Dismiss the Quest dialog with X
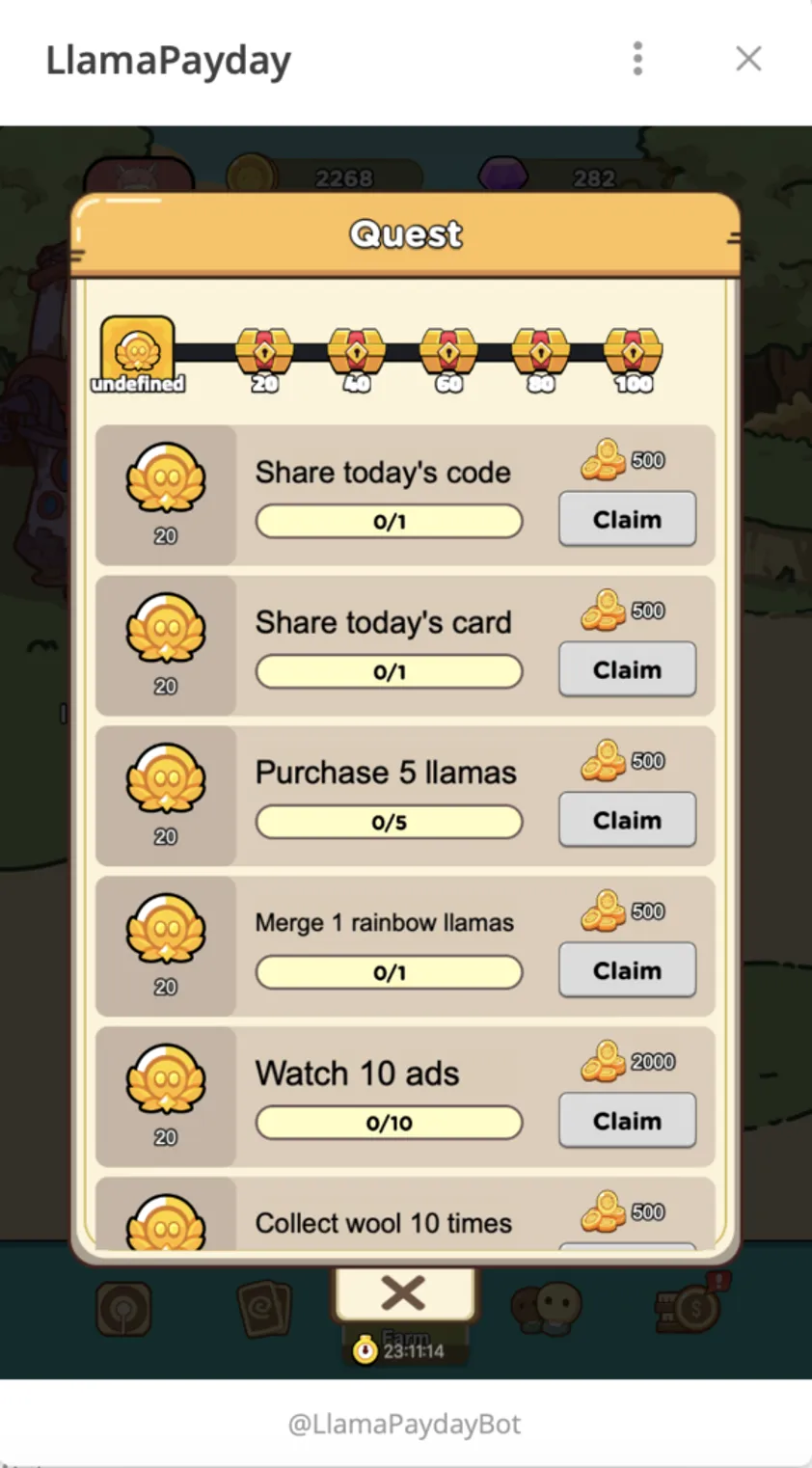The width and height of the screenshot is (812, 1468). (x=403, y=1293)
